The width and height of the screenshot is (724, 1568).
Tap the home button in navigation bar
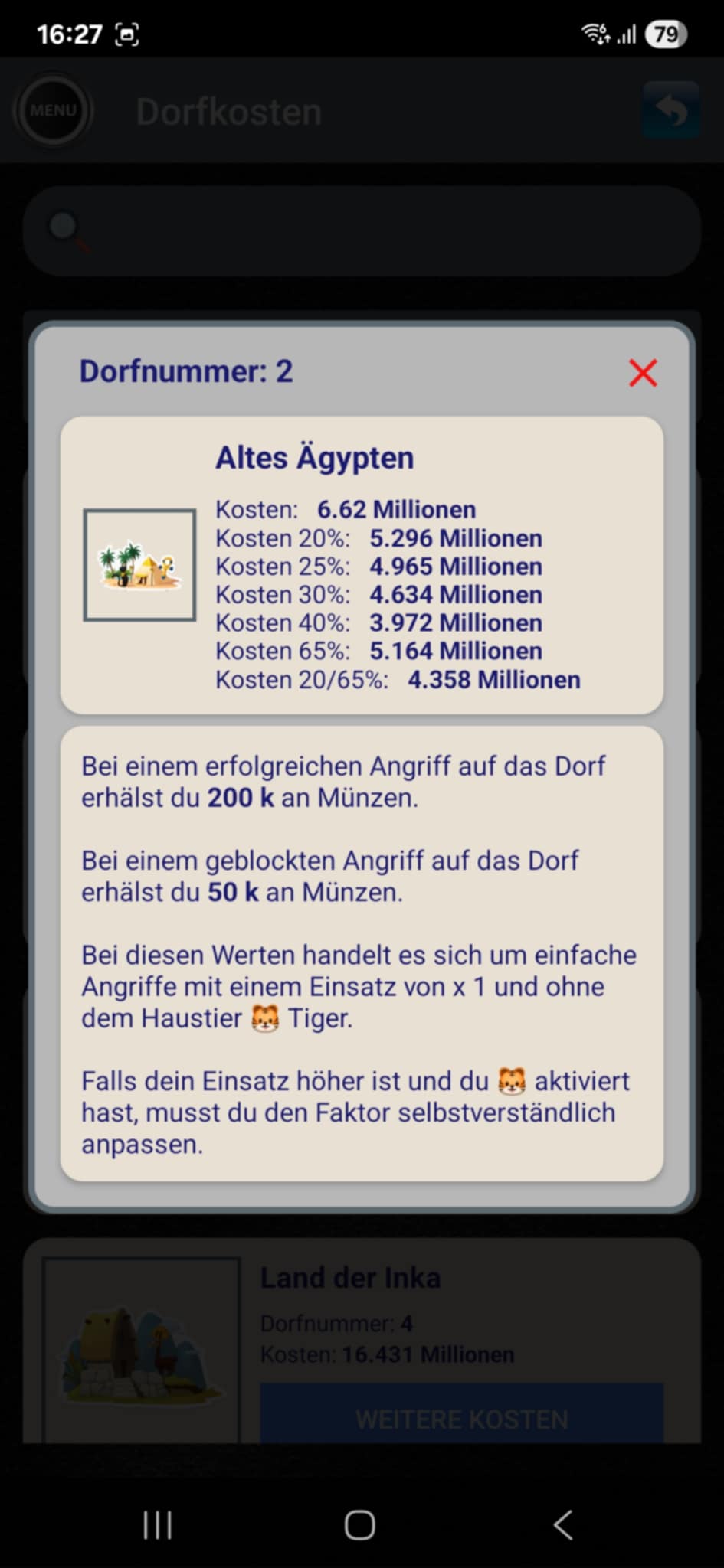359,1525
